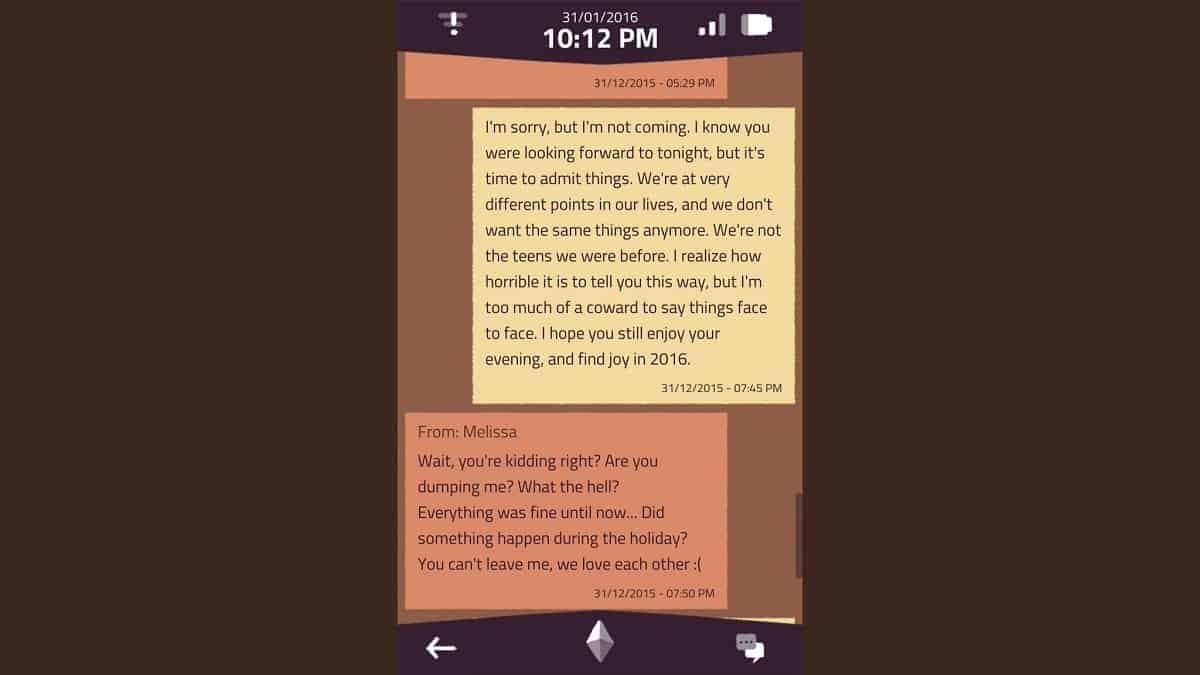Tap the diamond home button
This screenshot has height=675, width=1200.
coord(599,642)
